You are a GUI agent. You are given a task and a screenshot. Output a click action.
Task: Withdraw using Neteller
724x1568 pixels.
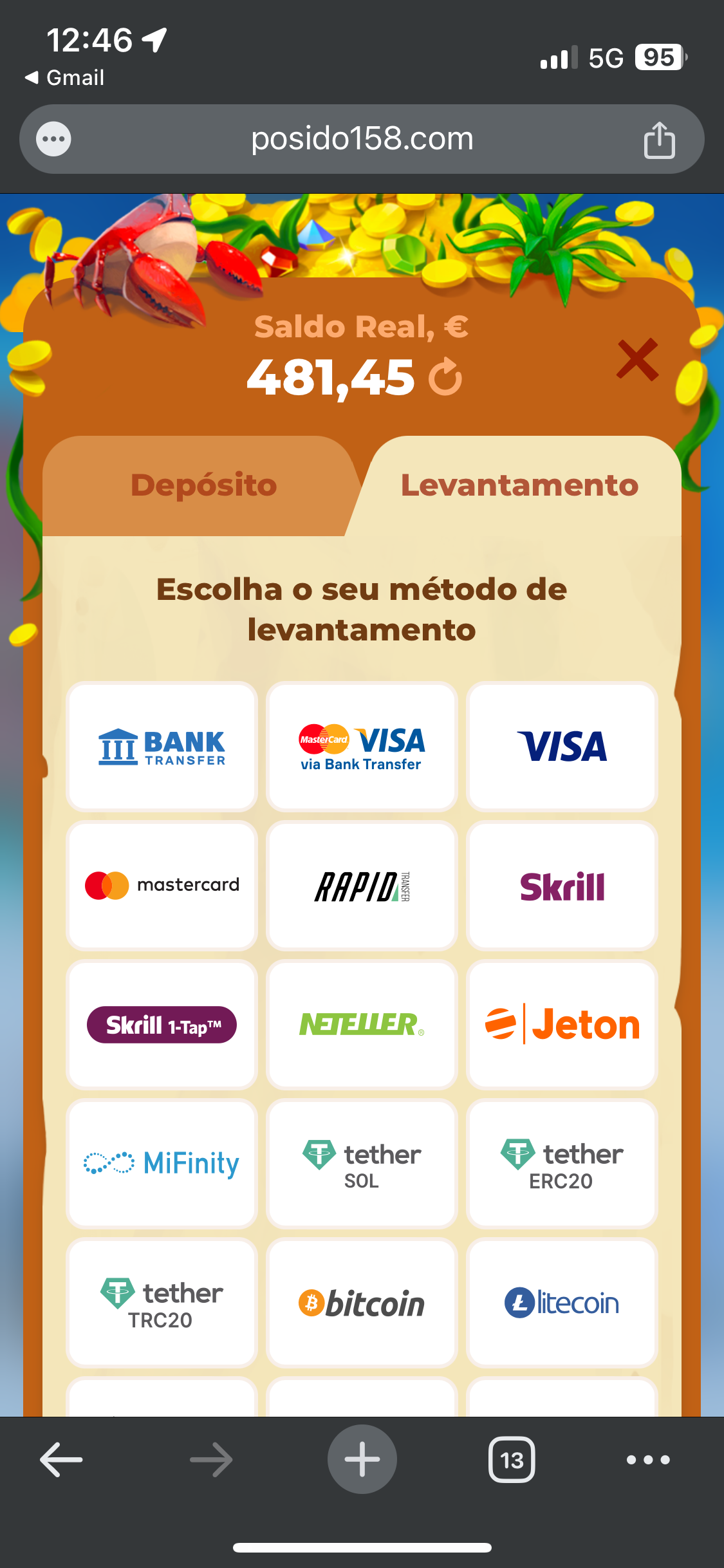[x=362, y=1025]
